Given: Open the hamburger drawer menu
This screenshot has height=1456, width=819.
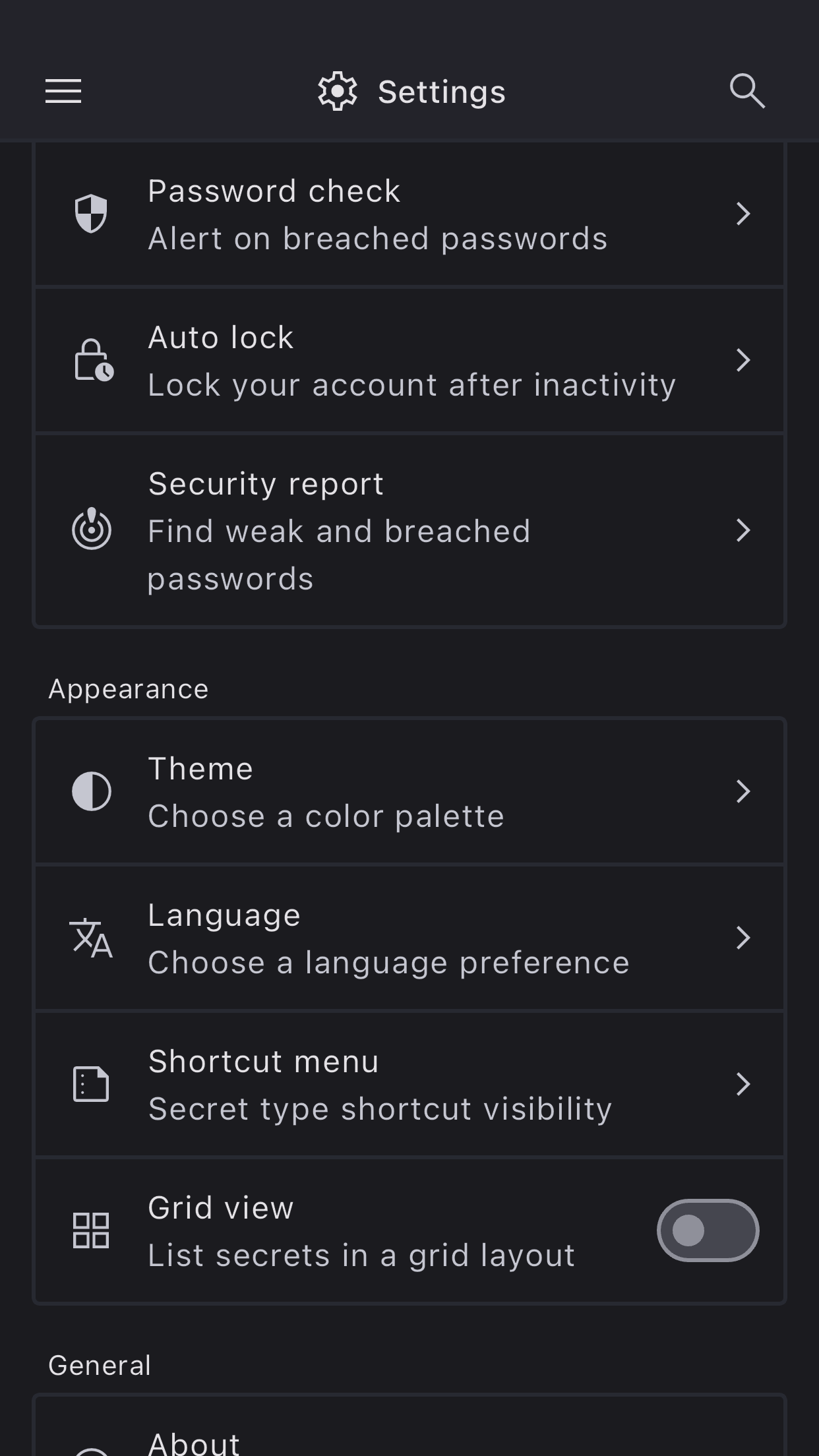Looking at the screenshot, I should coord(63,91).
